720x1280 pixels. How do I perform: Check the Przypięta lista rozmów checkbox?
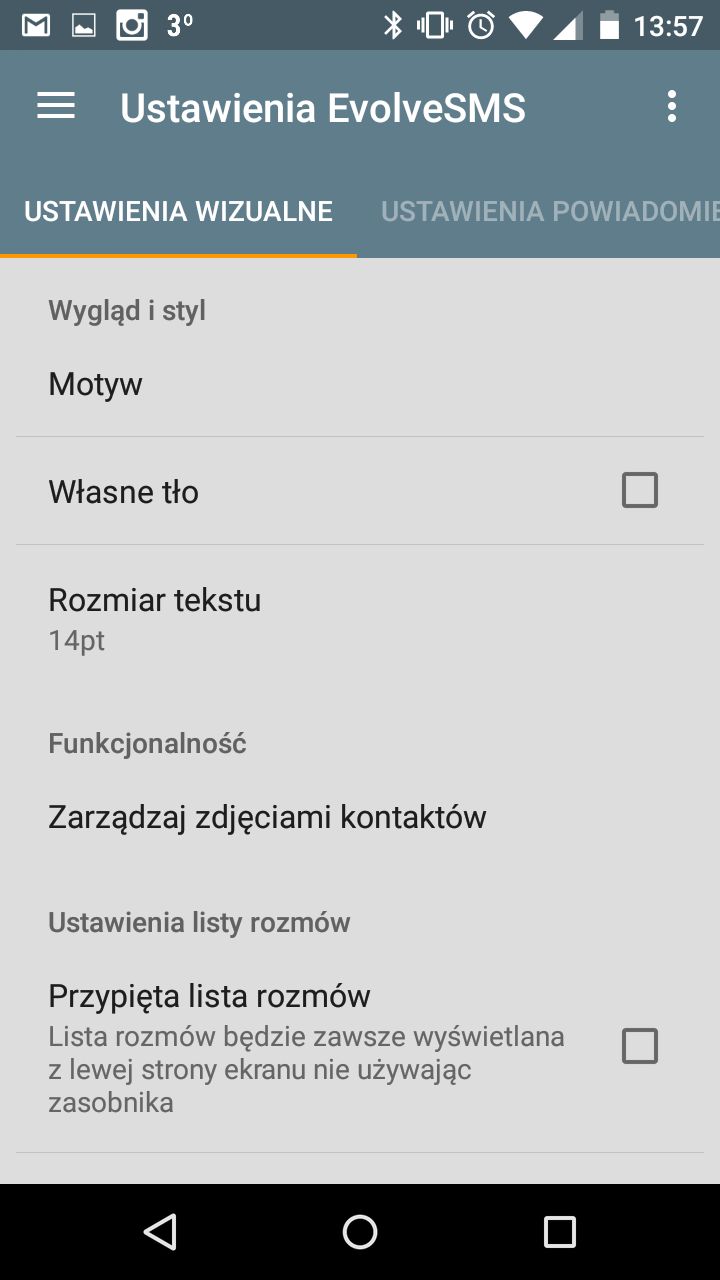pos(640,1046)
